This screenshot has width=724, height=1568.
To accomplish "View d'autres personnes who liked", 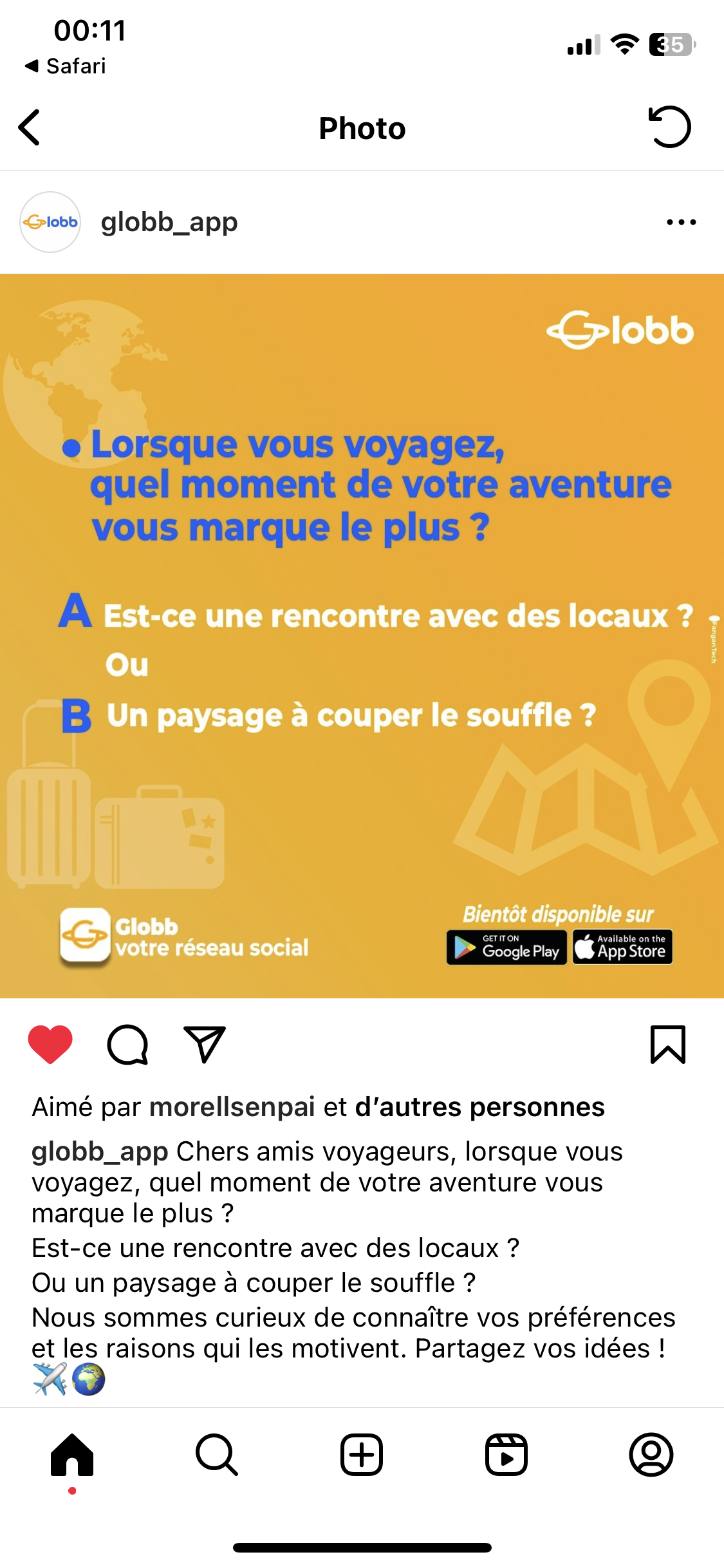I will tap(480, 1107).
